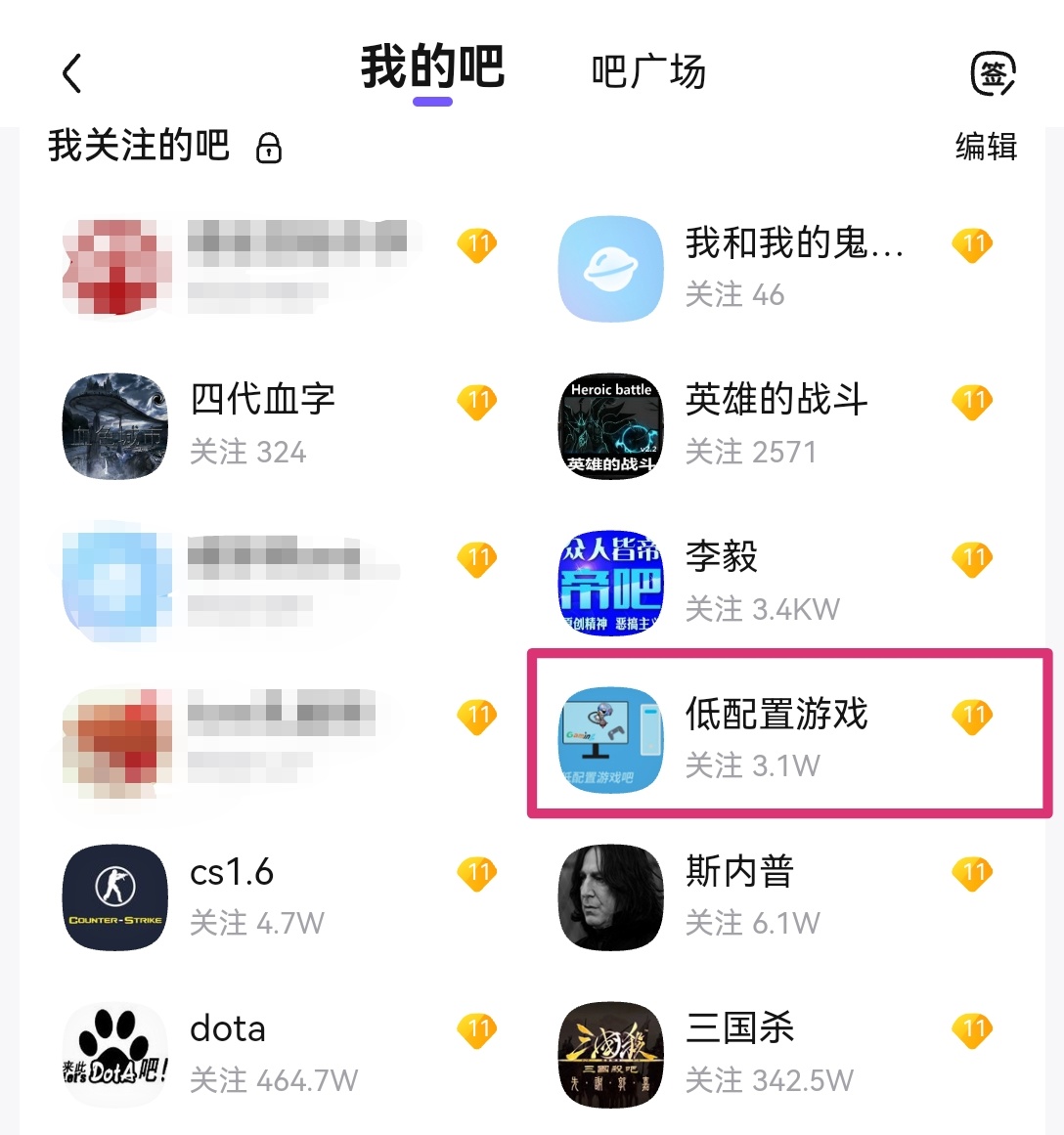1064x1135 pixels.
Task: Tap the lock icon beside 我关注的吧
Action: (x=269, y=149)
